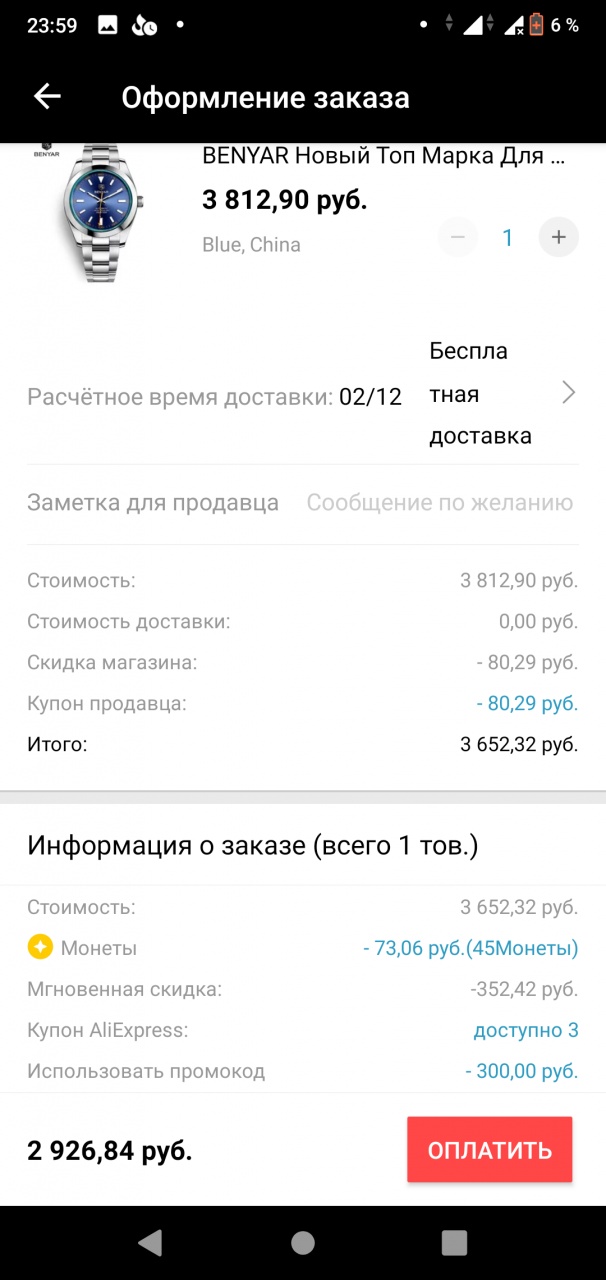Viewport: 606px width, 1280px height.
Task: Open the system recent apps view
Action: pos(454,1242)
